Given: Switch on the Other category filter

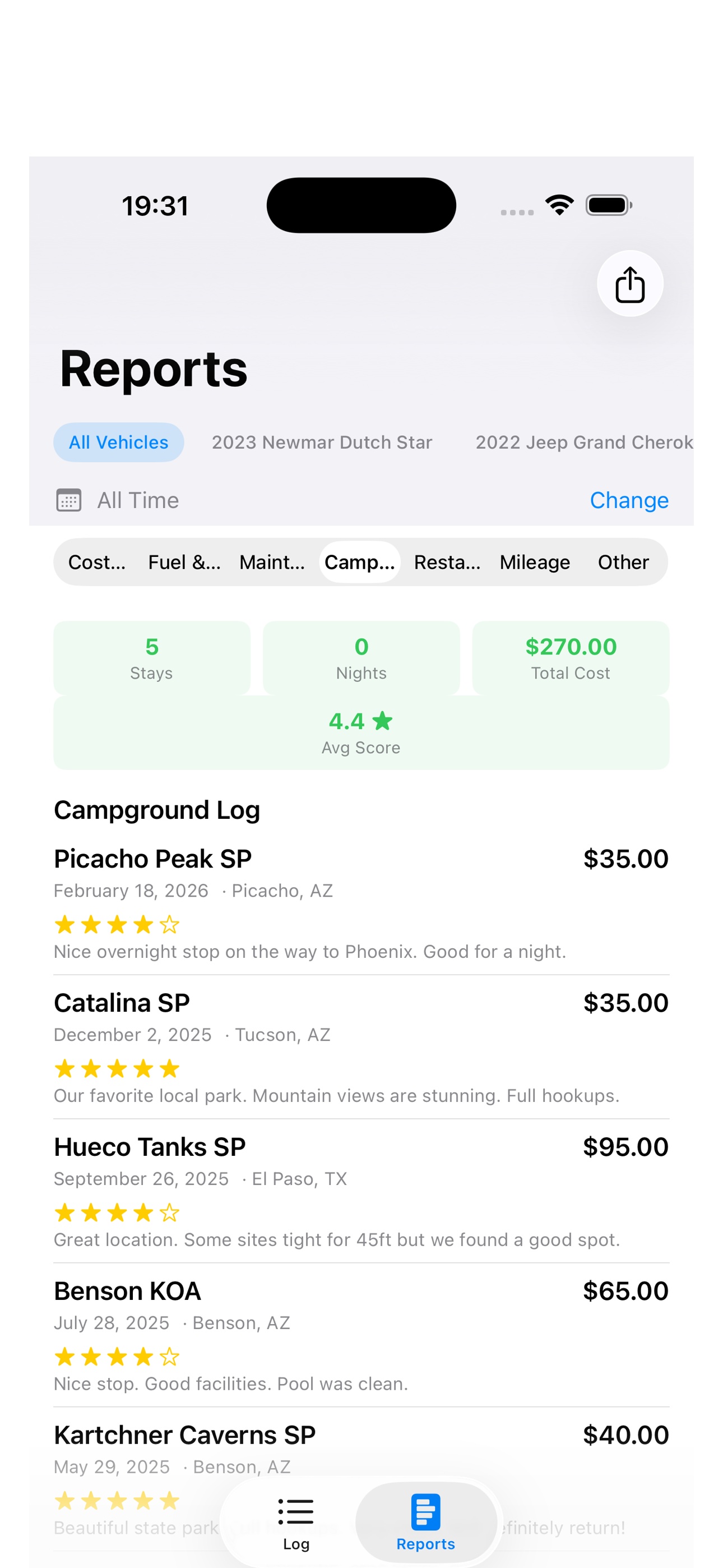Looking at the screenshot, I should pos(623,562).
